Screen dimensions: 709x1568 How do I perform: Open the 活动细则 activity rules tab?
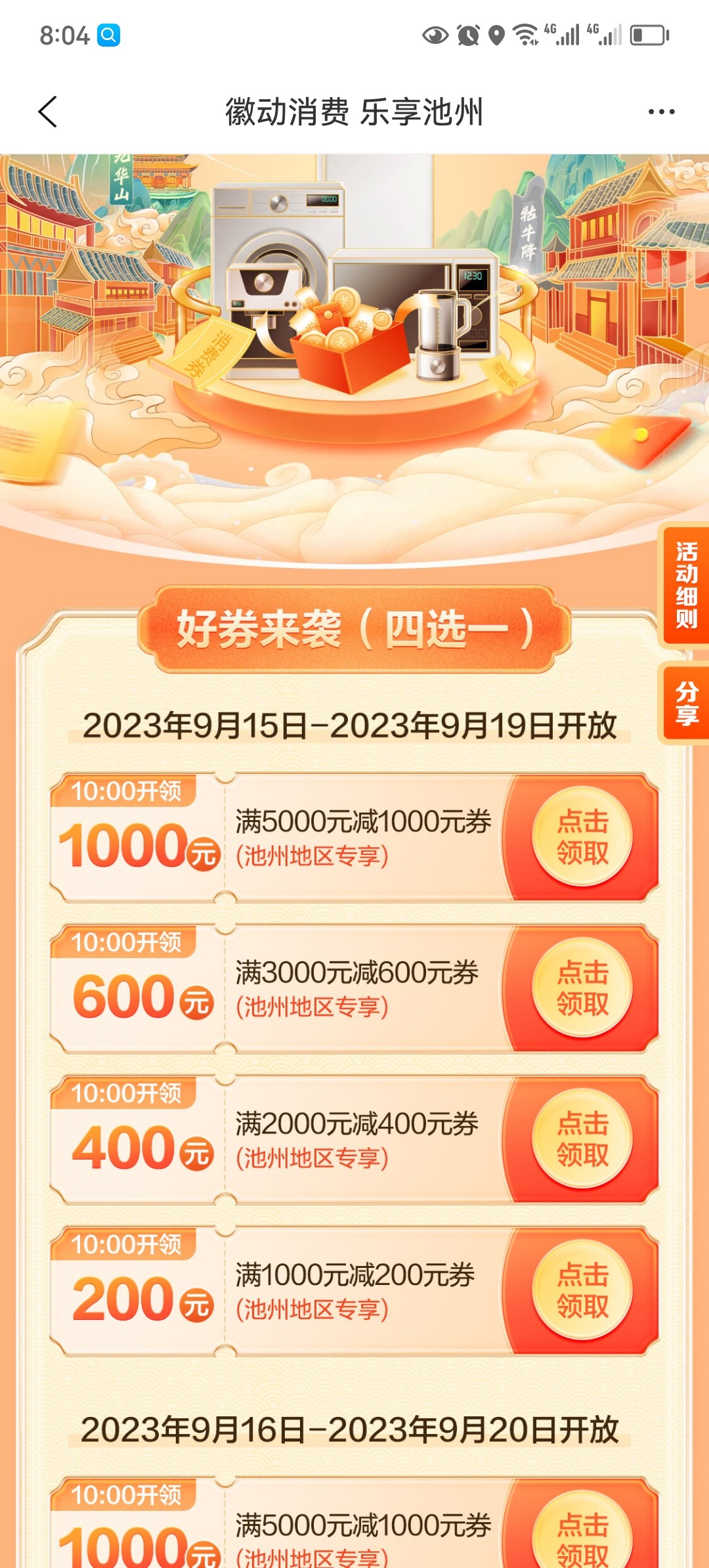click(686, 585)
